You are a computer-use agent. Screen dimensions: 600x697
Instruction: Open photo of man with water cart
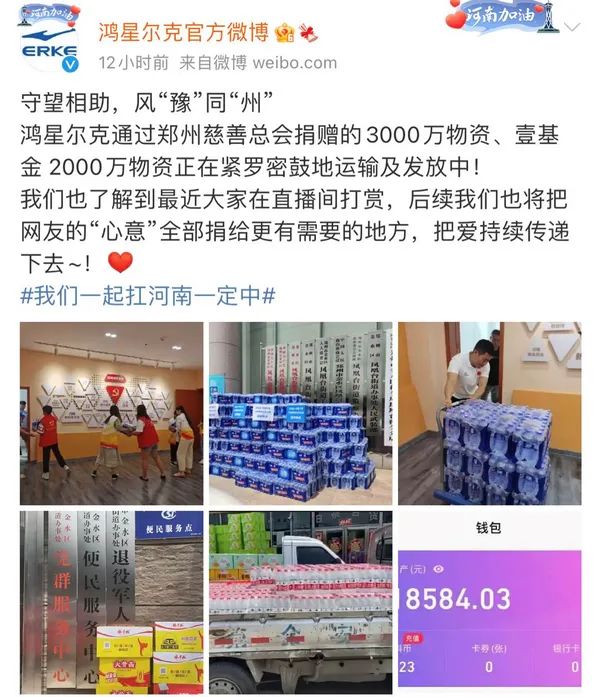click(489, 413)
